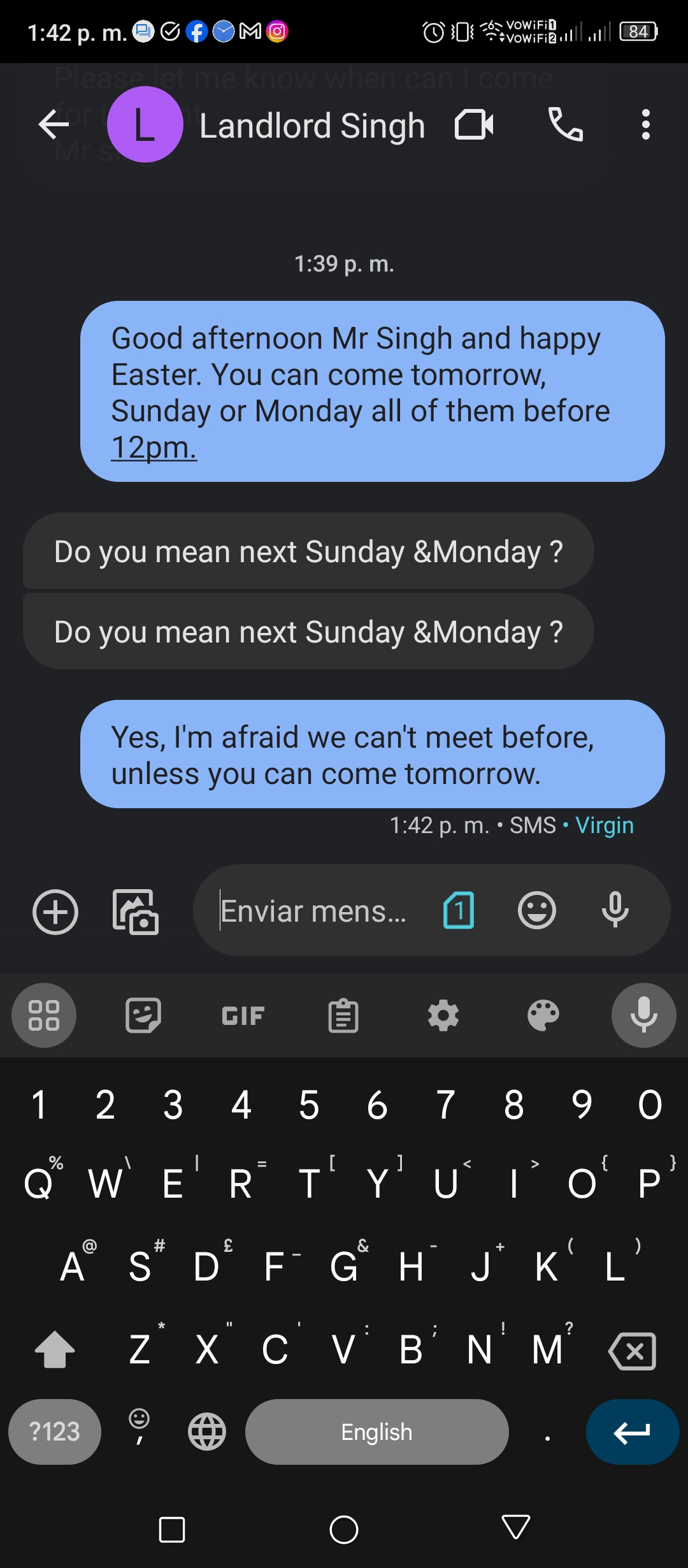Start a video call with Landlord Singh
Screen dimensions: 688x1568
(x=474, y=124)
